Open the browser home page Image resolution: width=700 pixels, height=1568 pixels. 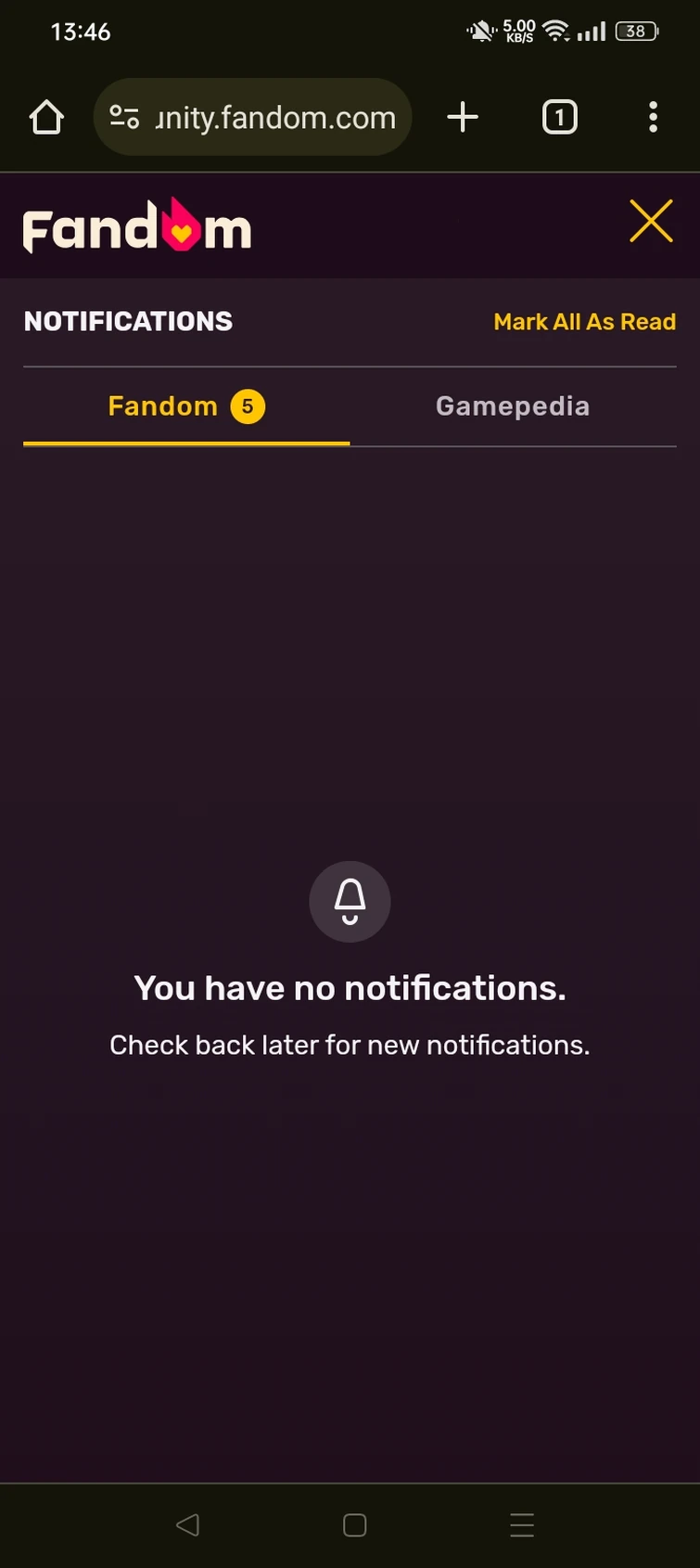click(46, 118)
